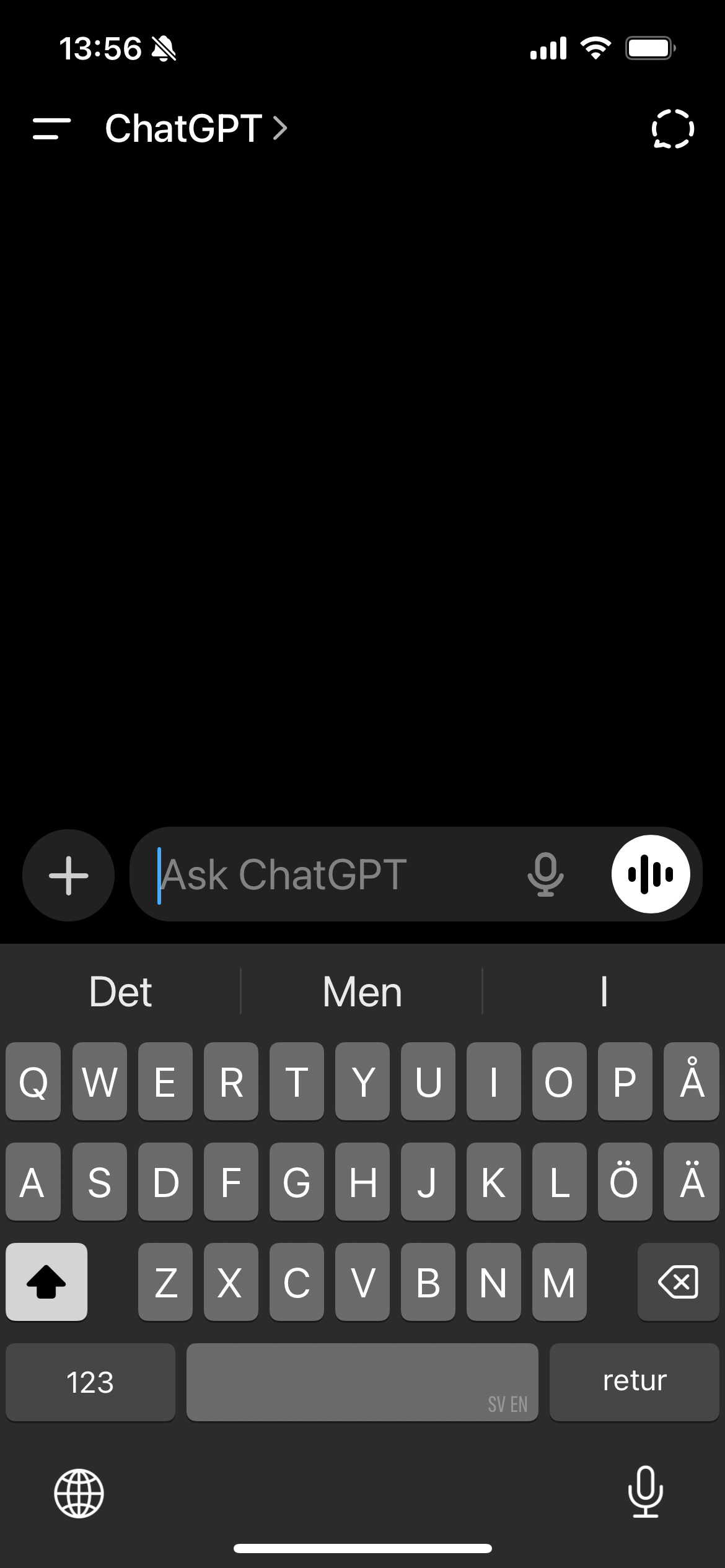
Task: Tap the retur key
Action: (634, 1381)
